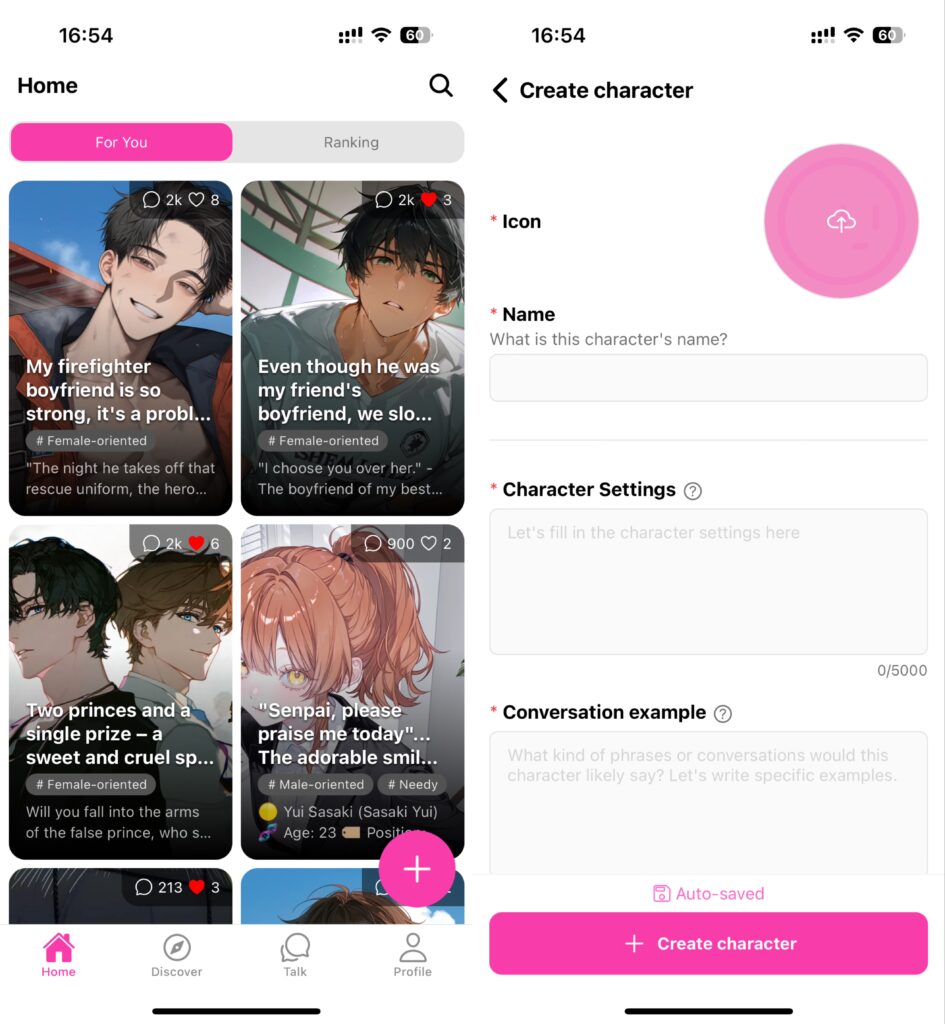The height and width of the screenshot is (1024, 945).
Task: Switch to the Profile tab
Action: pos(412,956)
